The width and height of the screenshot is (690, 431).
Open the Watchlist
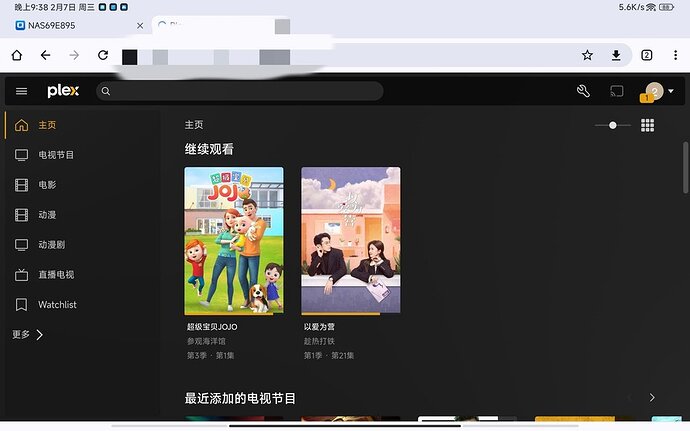[x=57, y=304]
